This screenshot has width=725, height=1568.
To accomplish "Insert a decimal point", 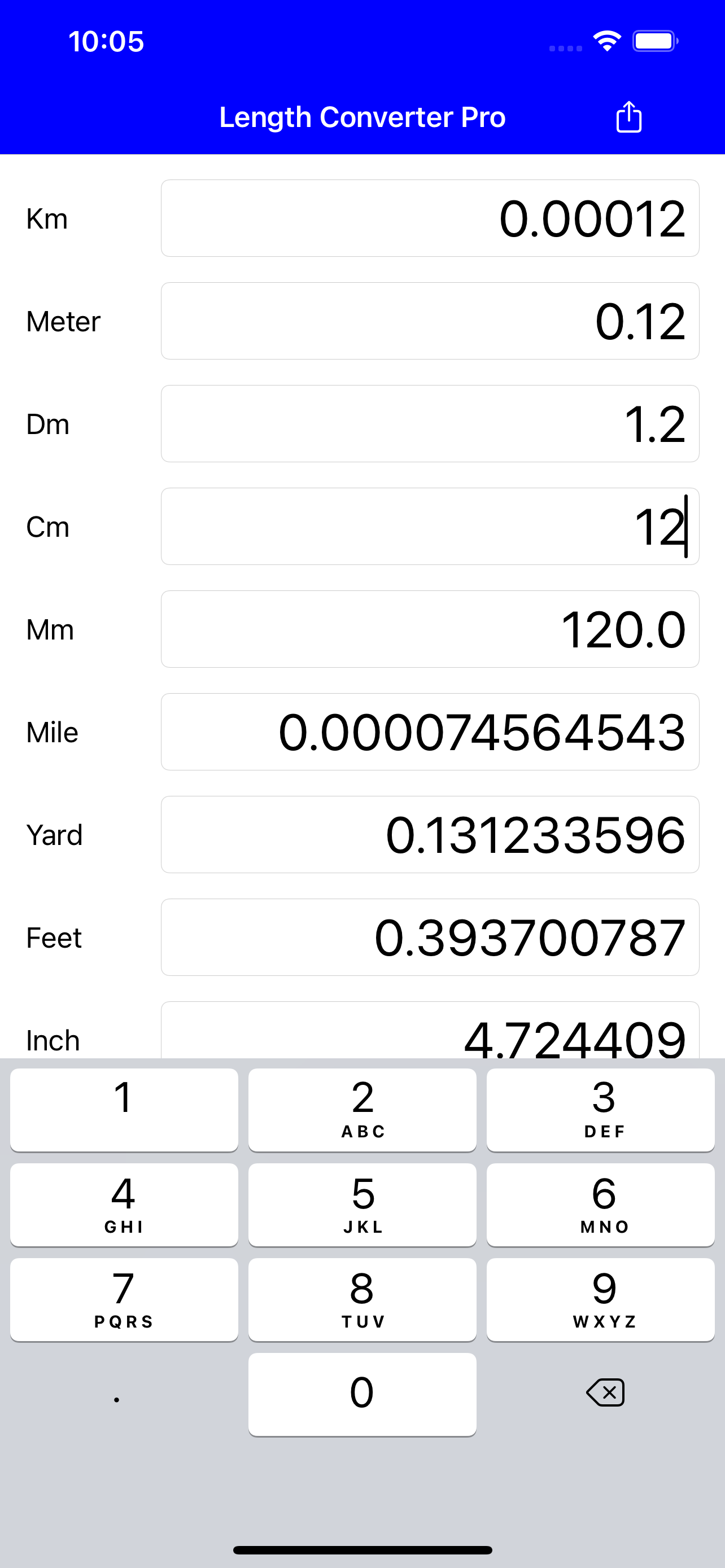I will 124,1395.
